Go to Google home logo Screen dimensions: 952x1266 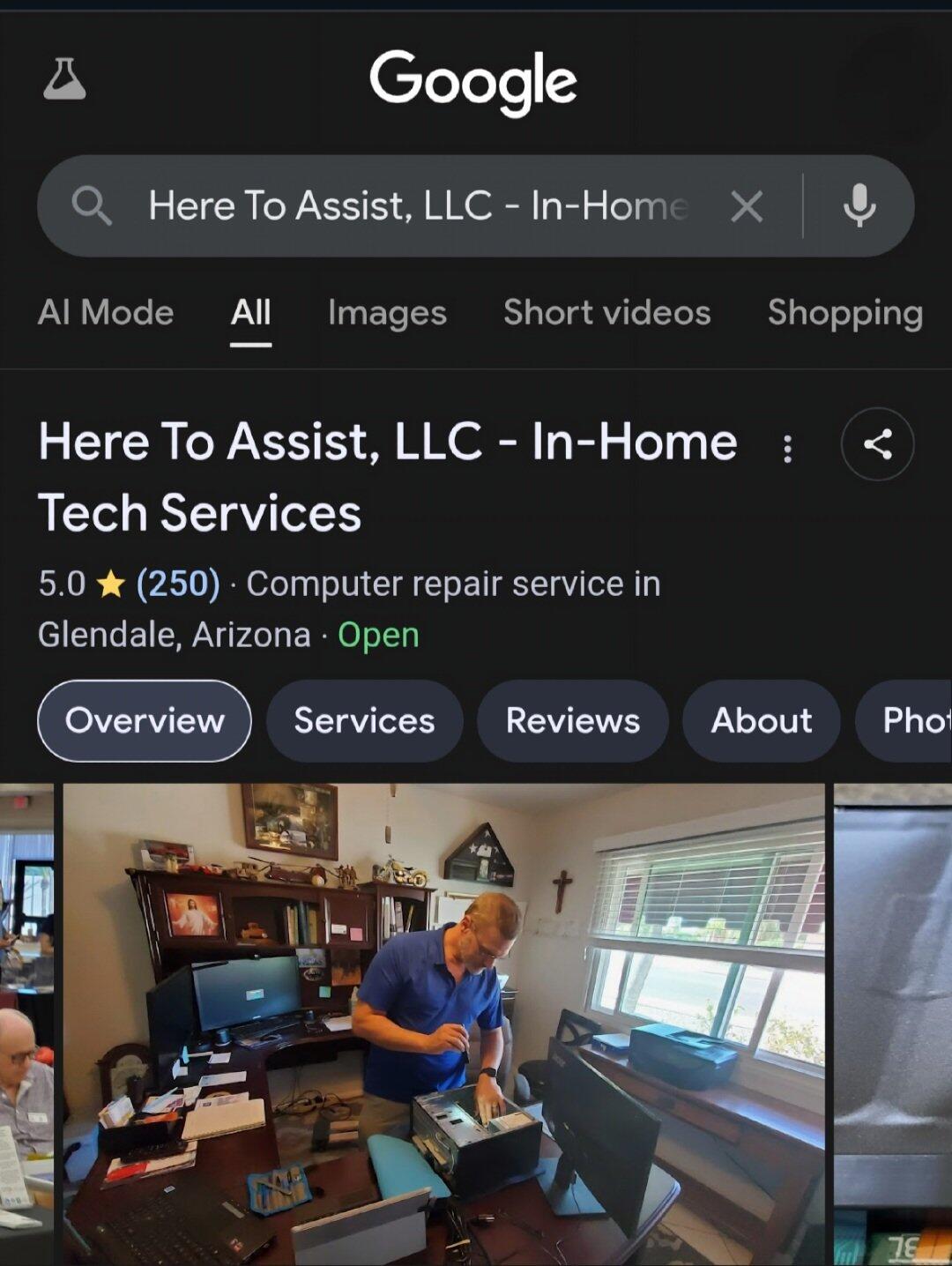[473, 81]
